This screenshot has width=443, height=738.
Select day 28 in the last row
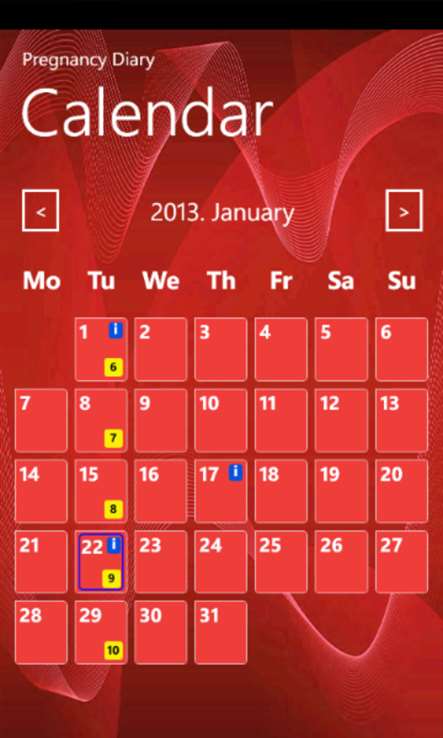click(x=41, y=633)
